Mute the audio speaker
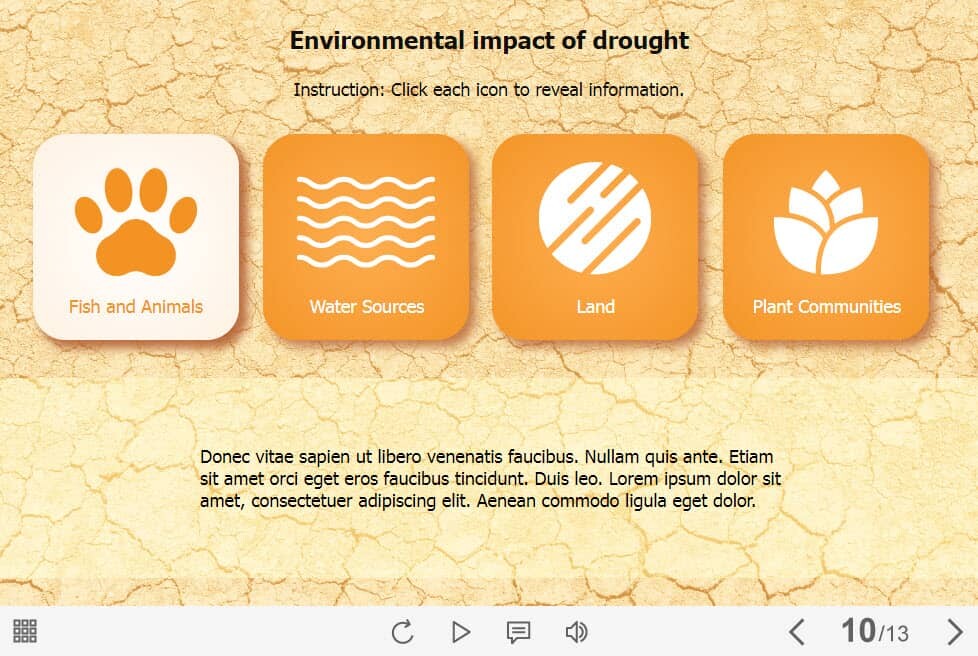This screenshot has width=978, height=656. coord(576,631)
